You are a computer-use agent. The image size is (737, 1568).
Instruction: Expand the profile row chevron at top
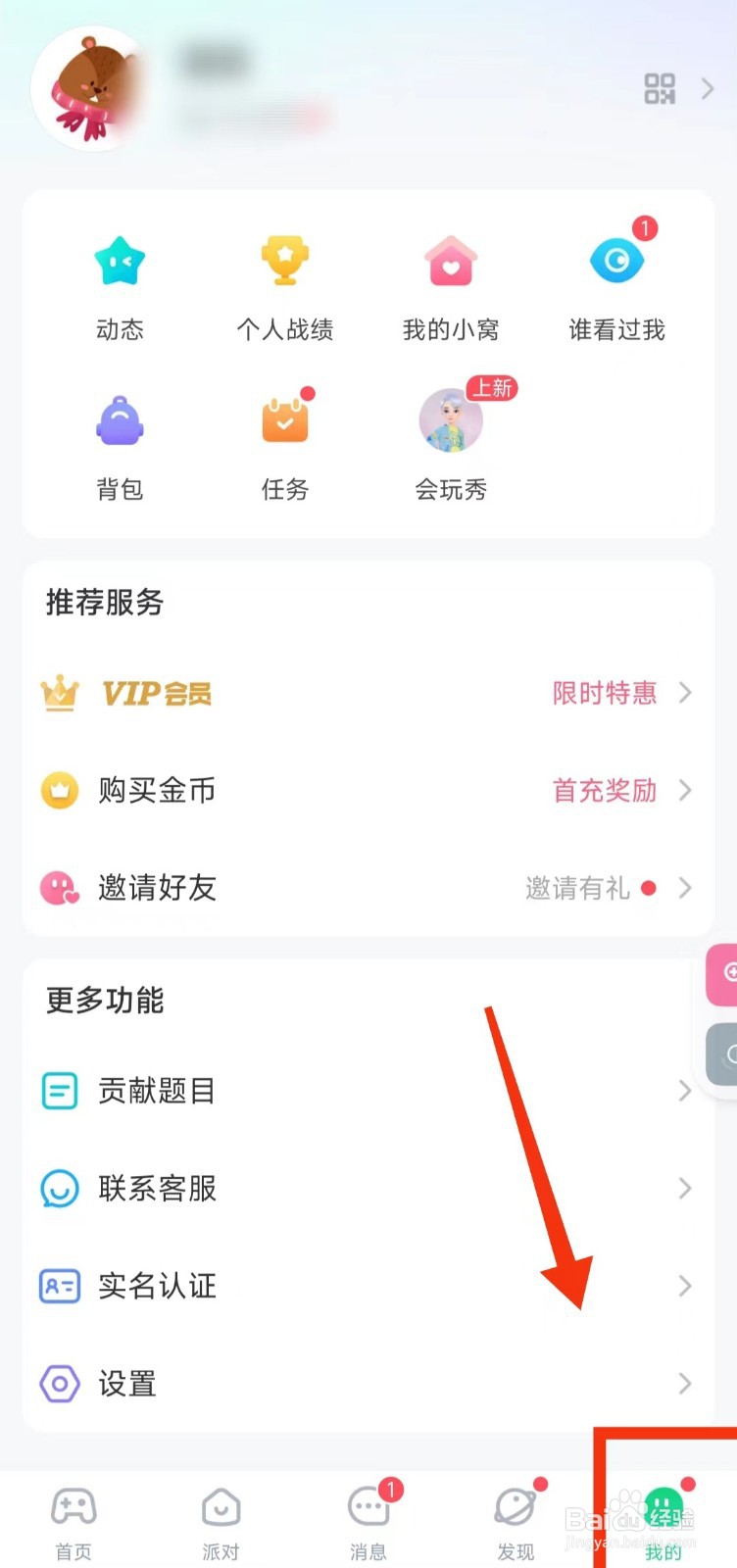[709, 88]
